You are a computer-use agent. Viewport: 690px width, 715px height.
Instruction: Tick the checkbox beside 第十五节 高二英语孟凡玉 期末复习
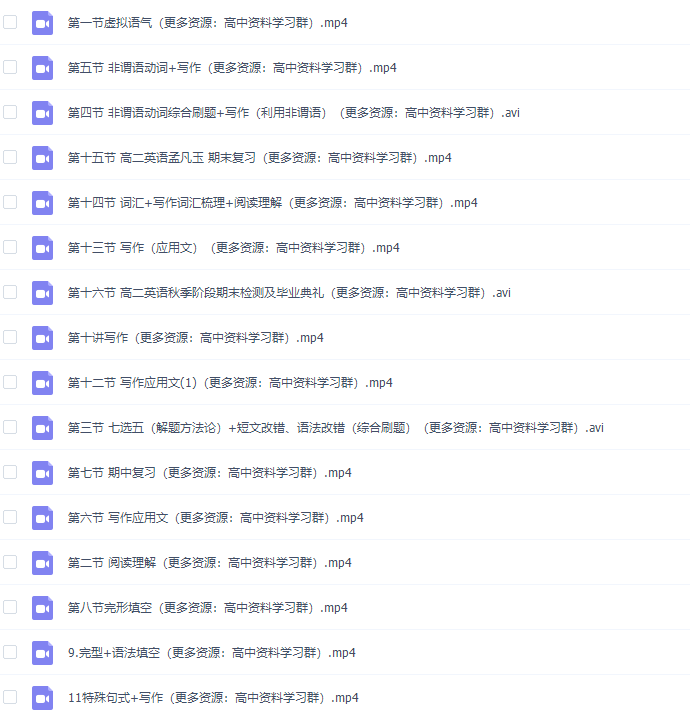point(10,157)
